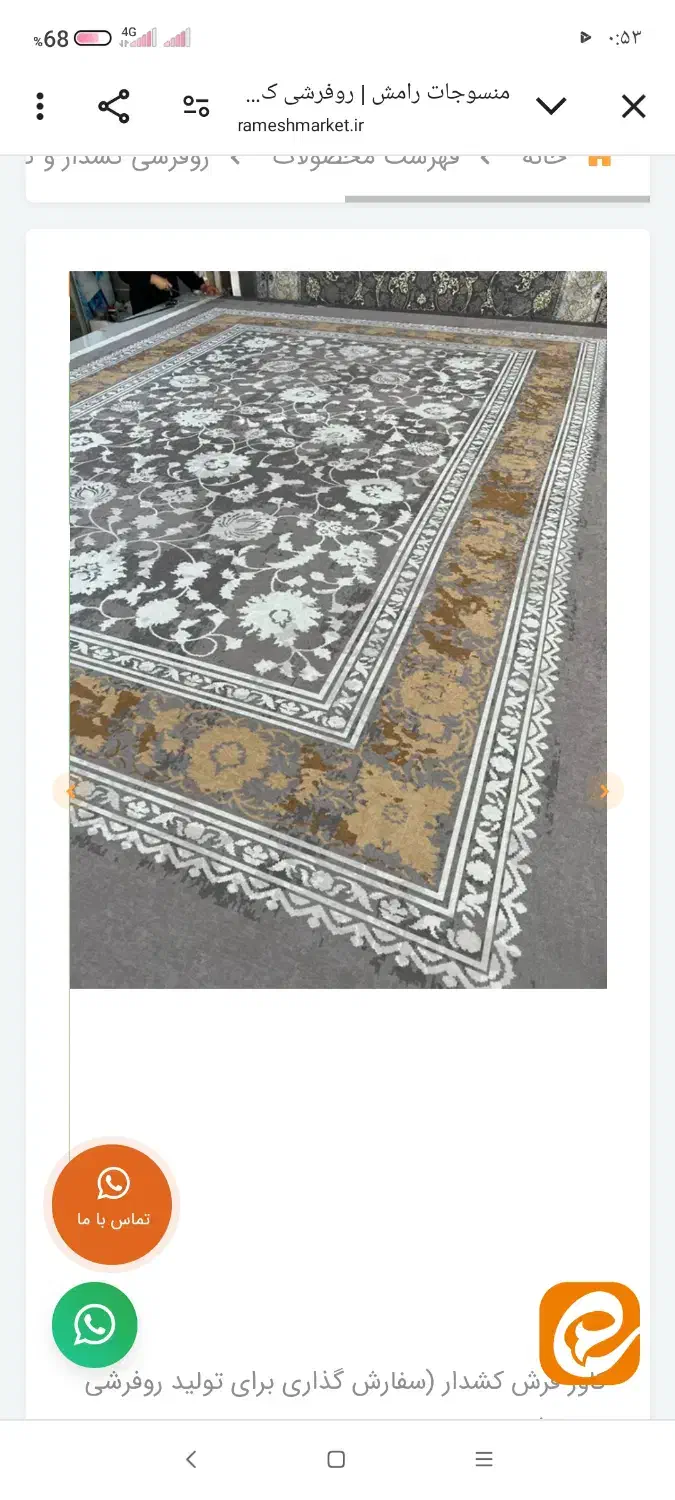
Task: Tap the orange تماس با ما button
Action: (112, 1204)
